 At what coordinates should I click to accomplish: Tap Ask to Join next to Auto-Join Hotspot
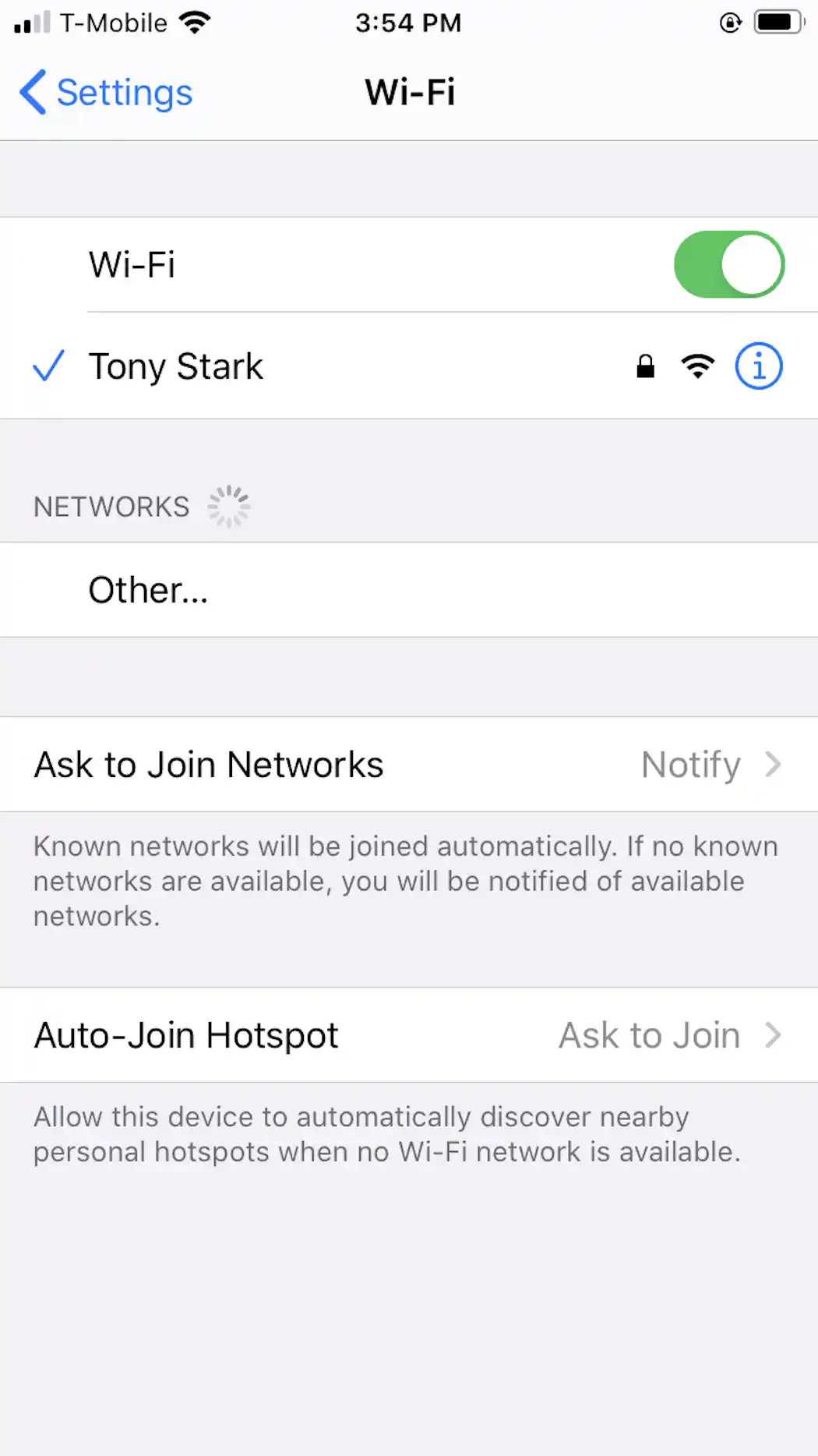(x=649, y=1035)
